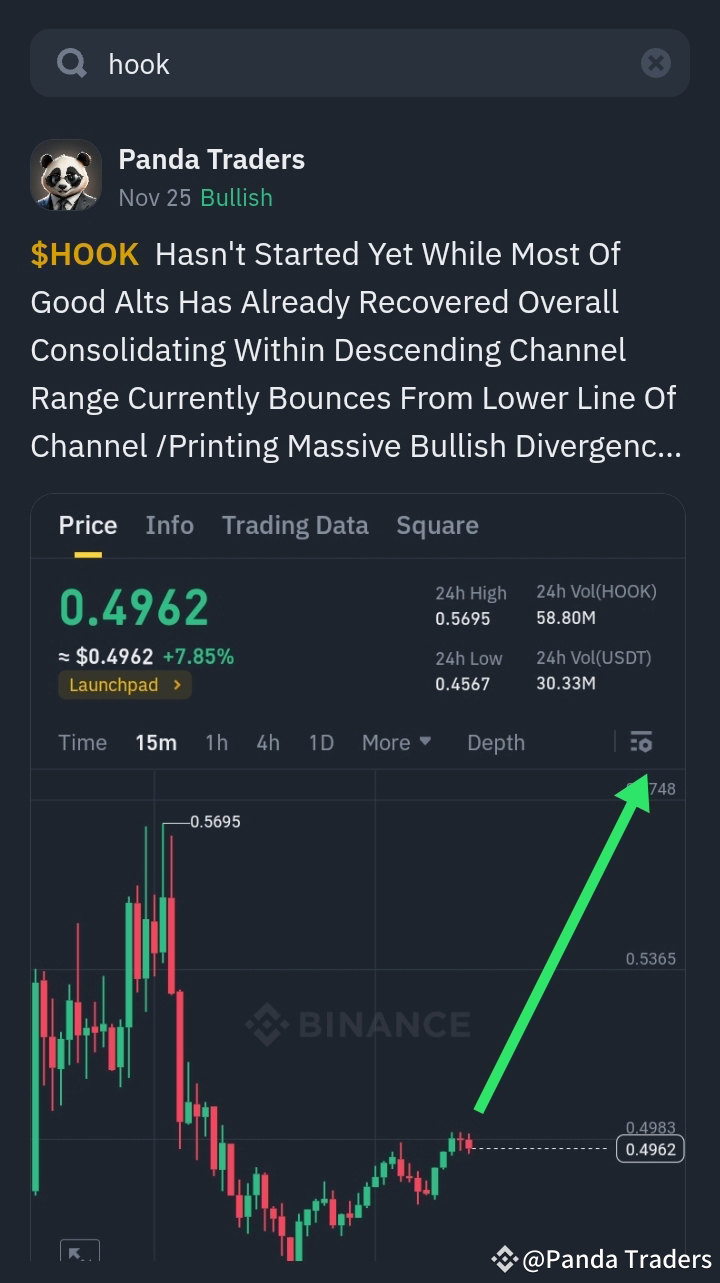The image size is (720, 1283).
Task: Tap the magnifier icon in the search bar
Action: (x=70, y=63)
